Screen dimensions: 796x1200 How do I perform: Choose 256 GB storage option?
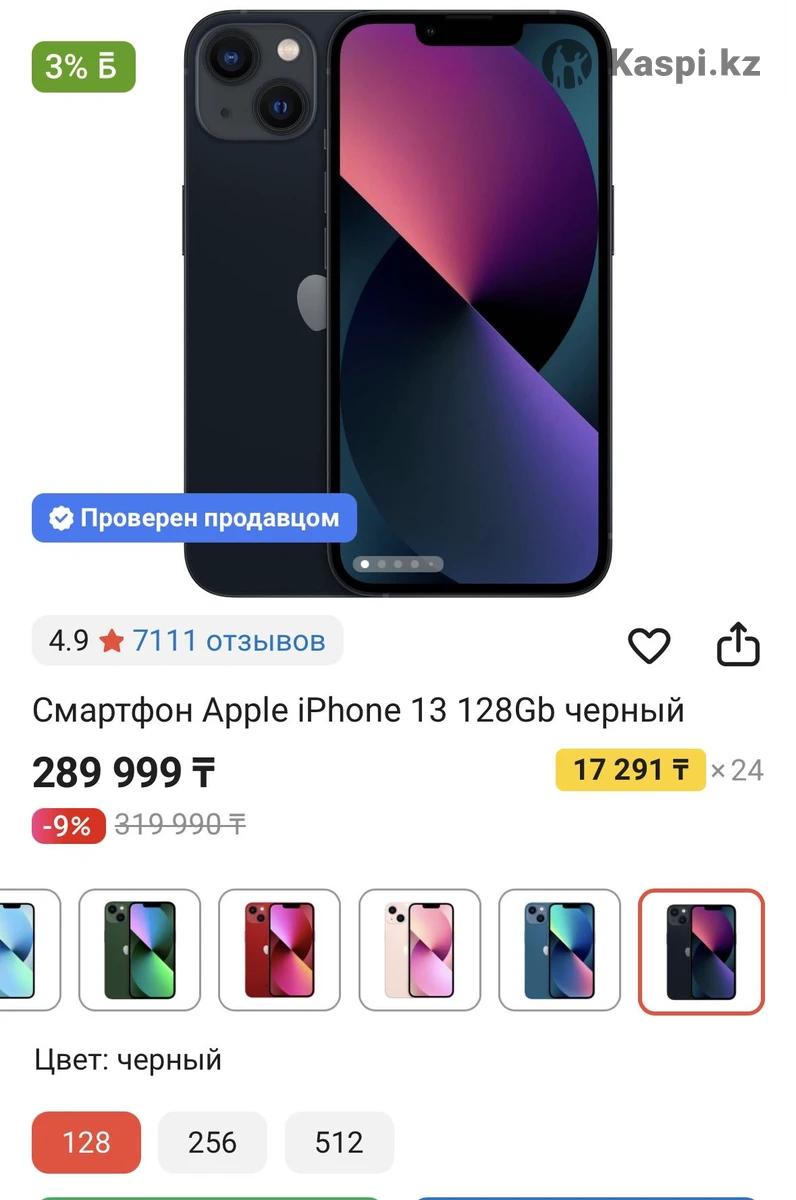coord(213,1142)
